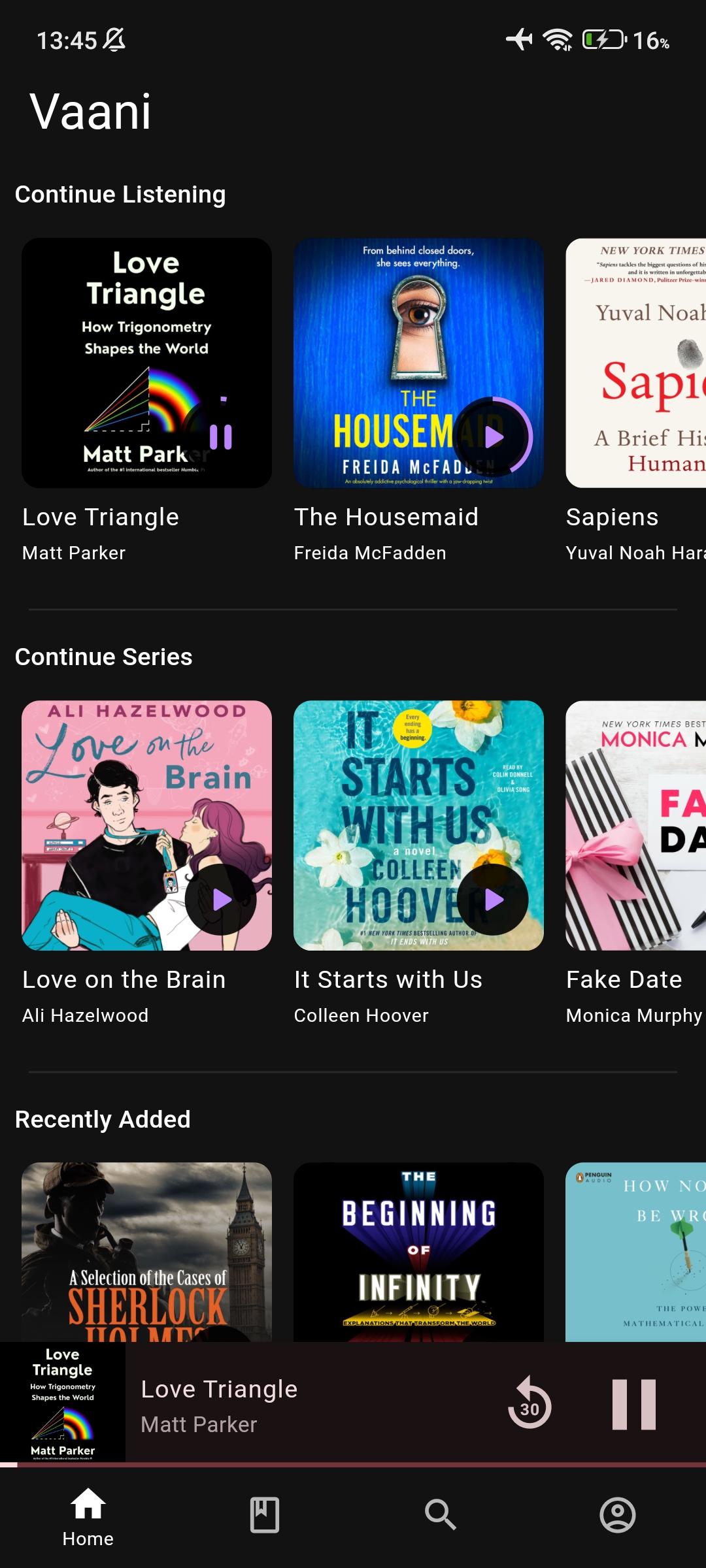706x1568 pixels.
Task: Open the Sapiens audiobook
Action: 635,363
